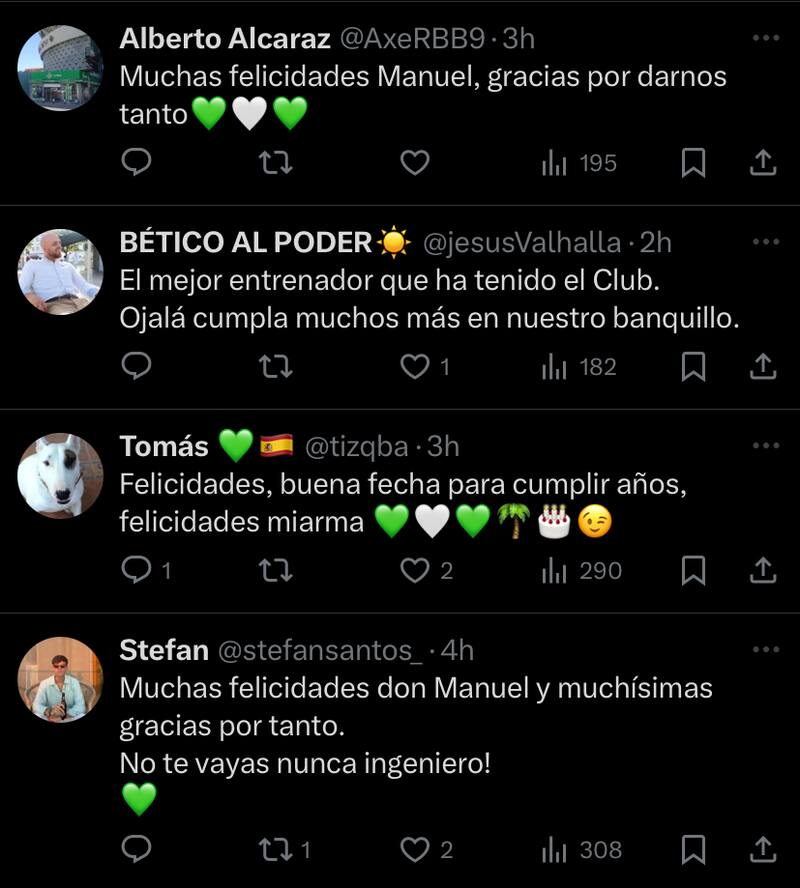Open more options on BÉTICO AL PODER's tweet
The width and height of the screenshot is (800, 888).
pos(764,242)
